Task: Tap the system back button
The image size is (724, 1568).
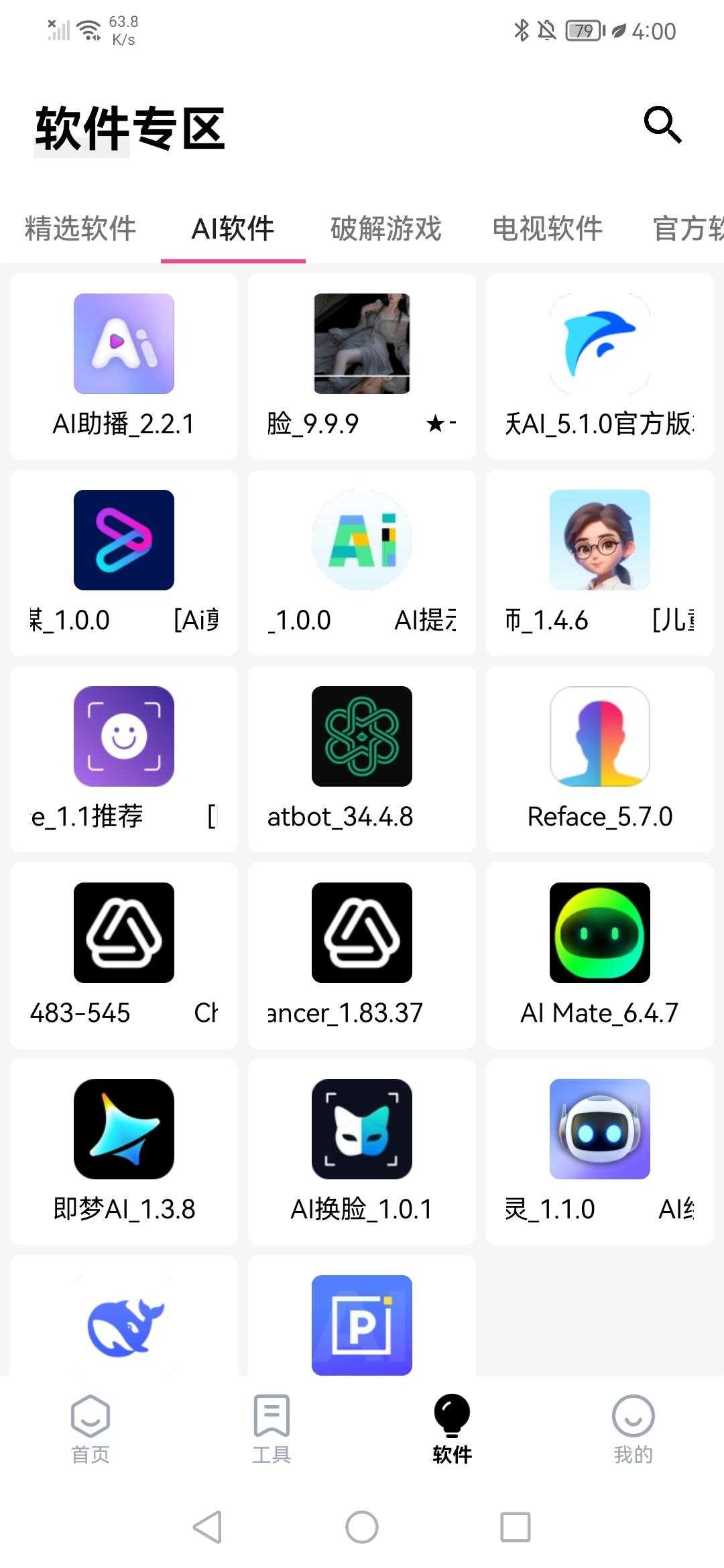Action: point(207,1527)
